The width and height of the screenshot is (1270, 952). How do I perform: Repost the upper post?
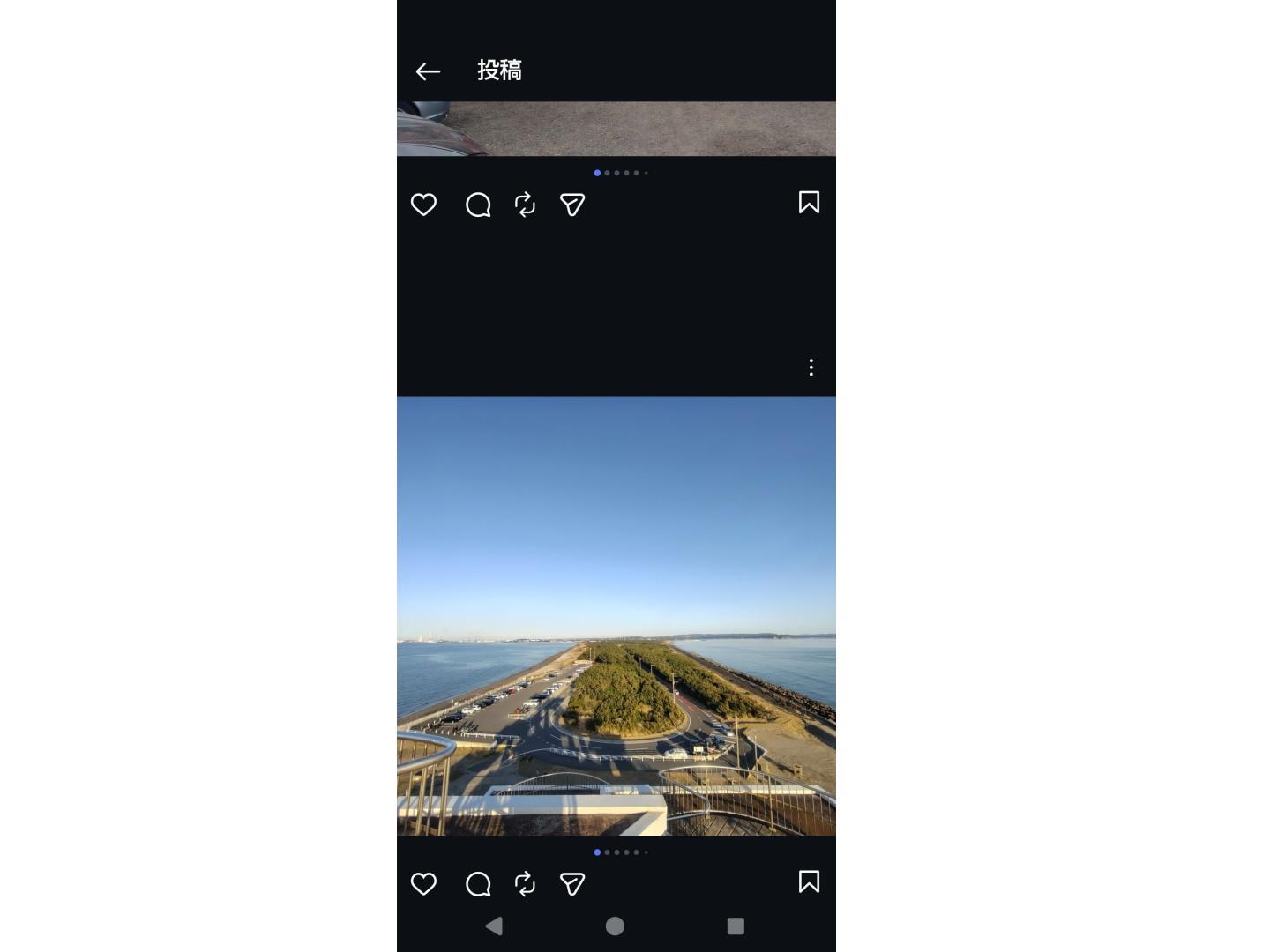525,205
